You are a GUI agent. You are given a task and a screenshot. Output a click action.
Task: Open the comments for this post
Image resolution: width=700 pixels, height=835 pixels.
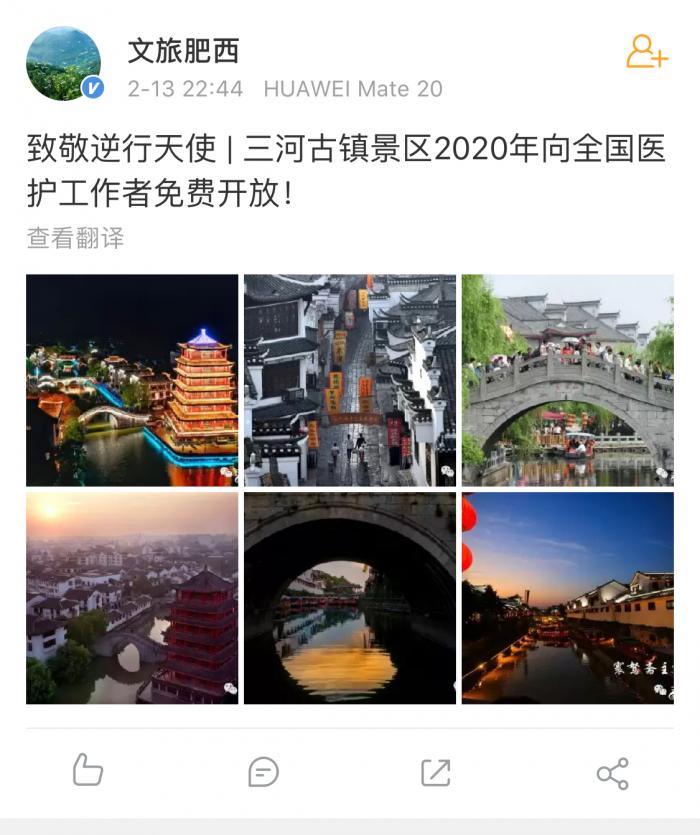262,771
